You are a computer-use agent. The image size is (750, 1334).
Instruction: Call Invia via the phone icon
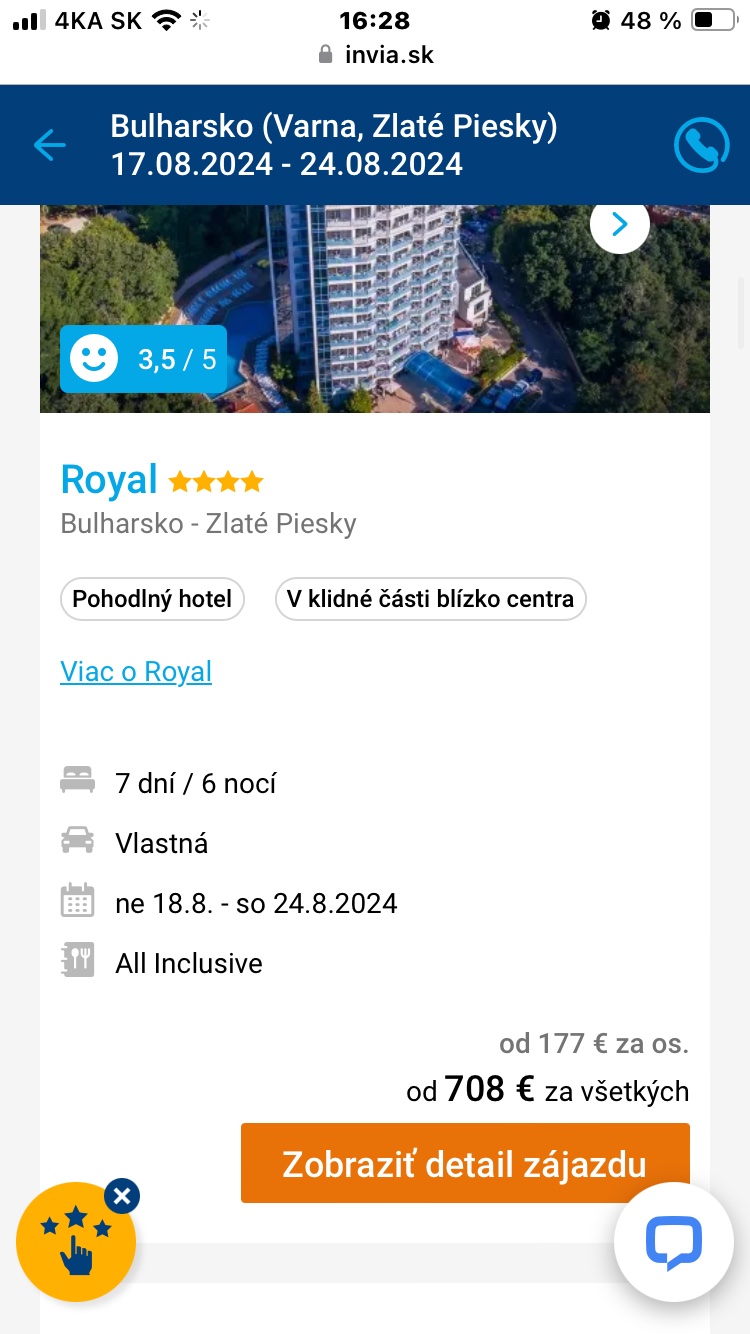pyautogui.click(x=701, y=146)
